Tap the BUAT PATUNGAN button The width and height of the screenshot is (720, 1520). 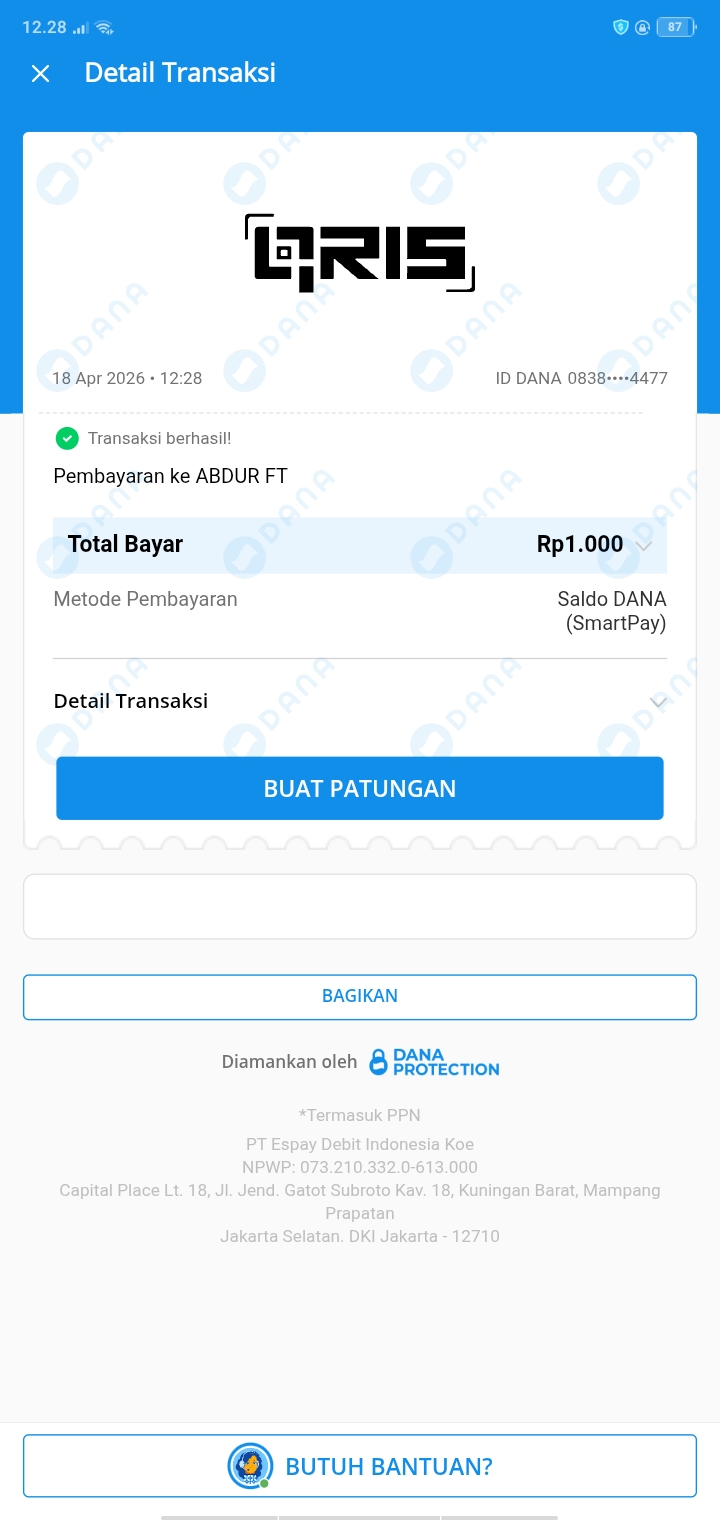(x=360, y=788)
